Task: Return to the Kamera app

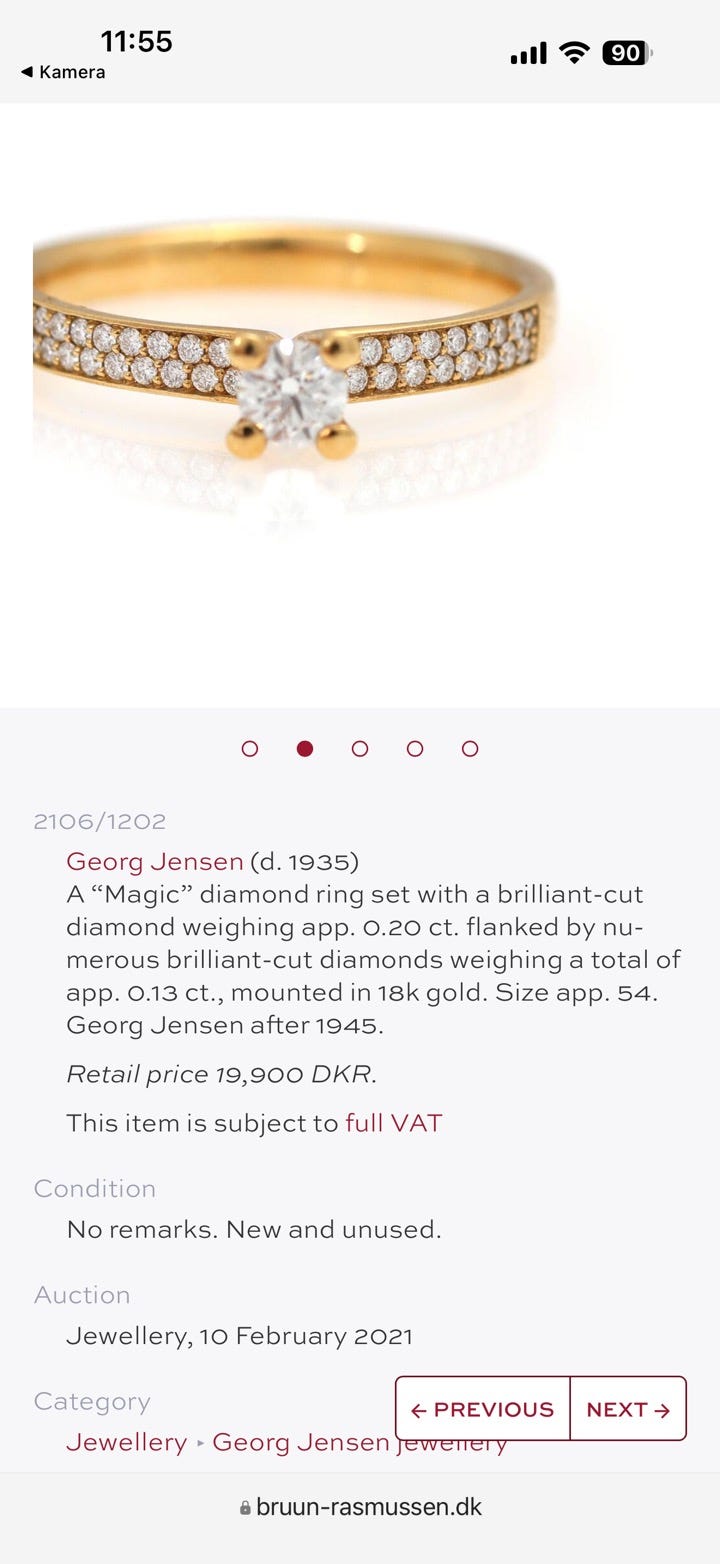Action: [62, 72]
